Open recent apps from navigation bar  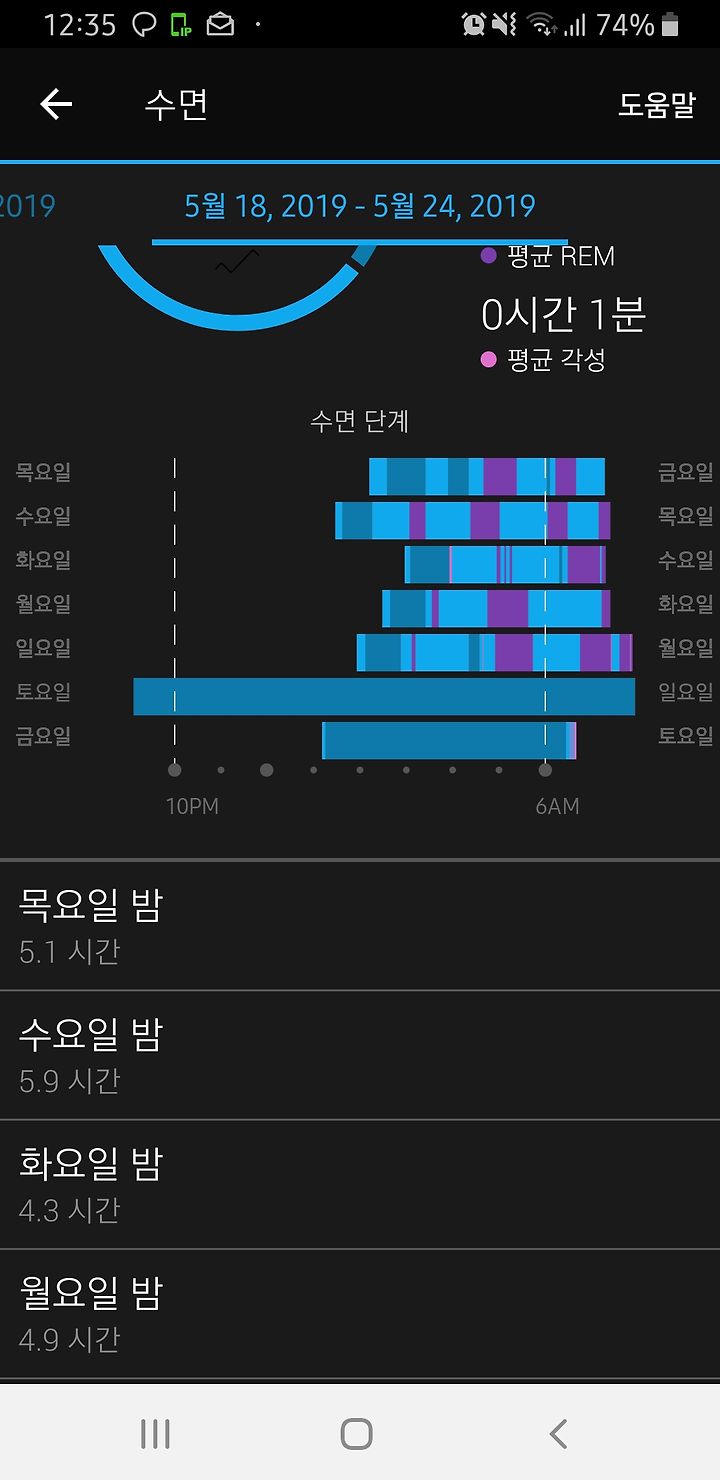point(155,1434)
